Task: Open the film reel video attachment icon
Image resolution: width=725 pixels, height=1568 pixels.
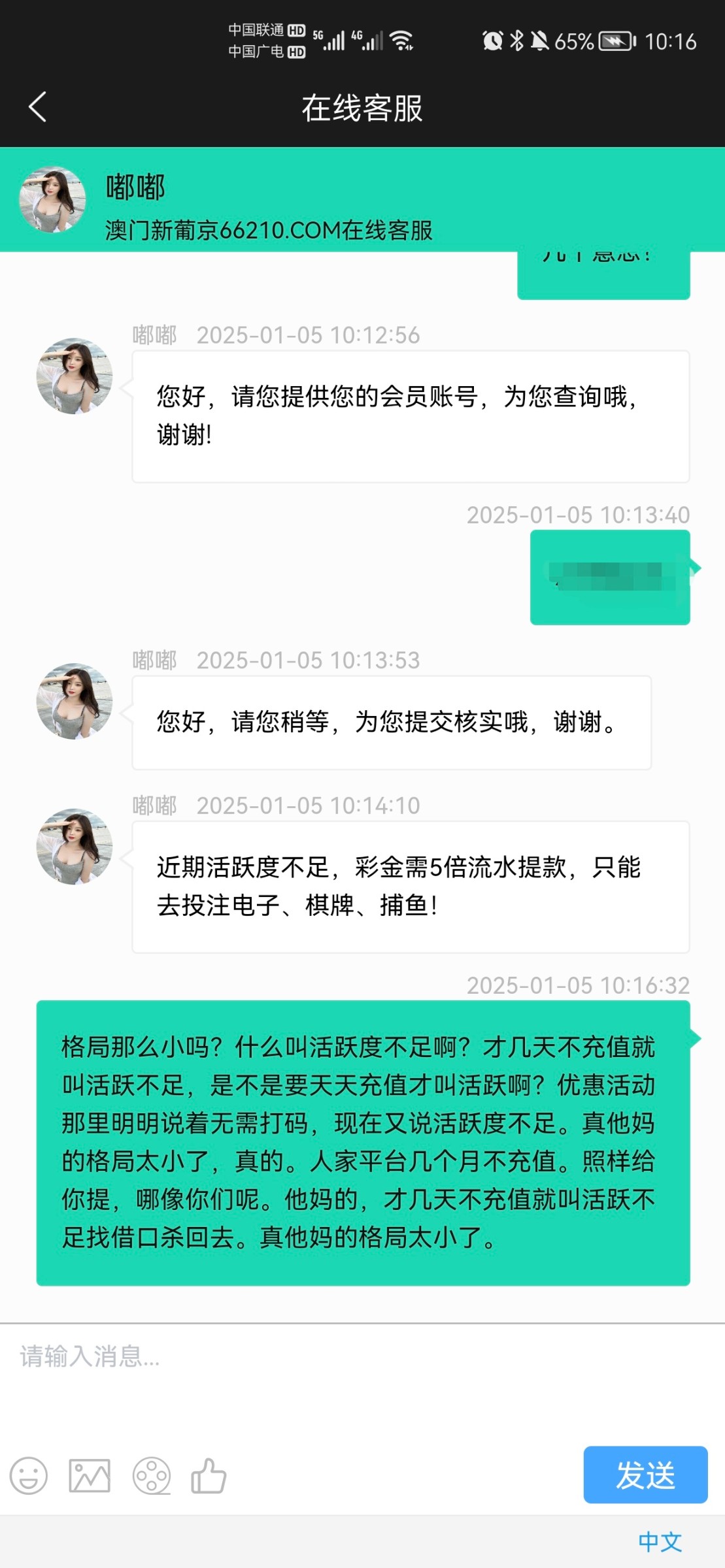Action: pyautogui.click(x=151, y=1475)
